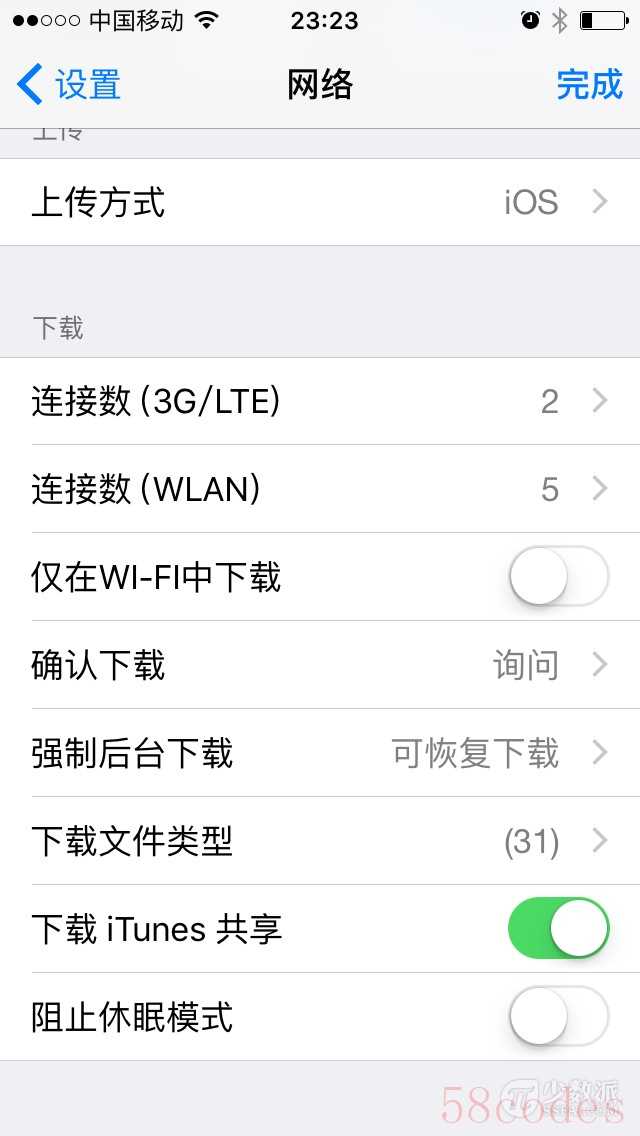The width and height of the screenshot is (640, 1136).
Task: Tap 完成 to finish
Action: (589, 84)
